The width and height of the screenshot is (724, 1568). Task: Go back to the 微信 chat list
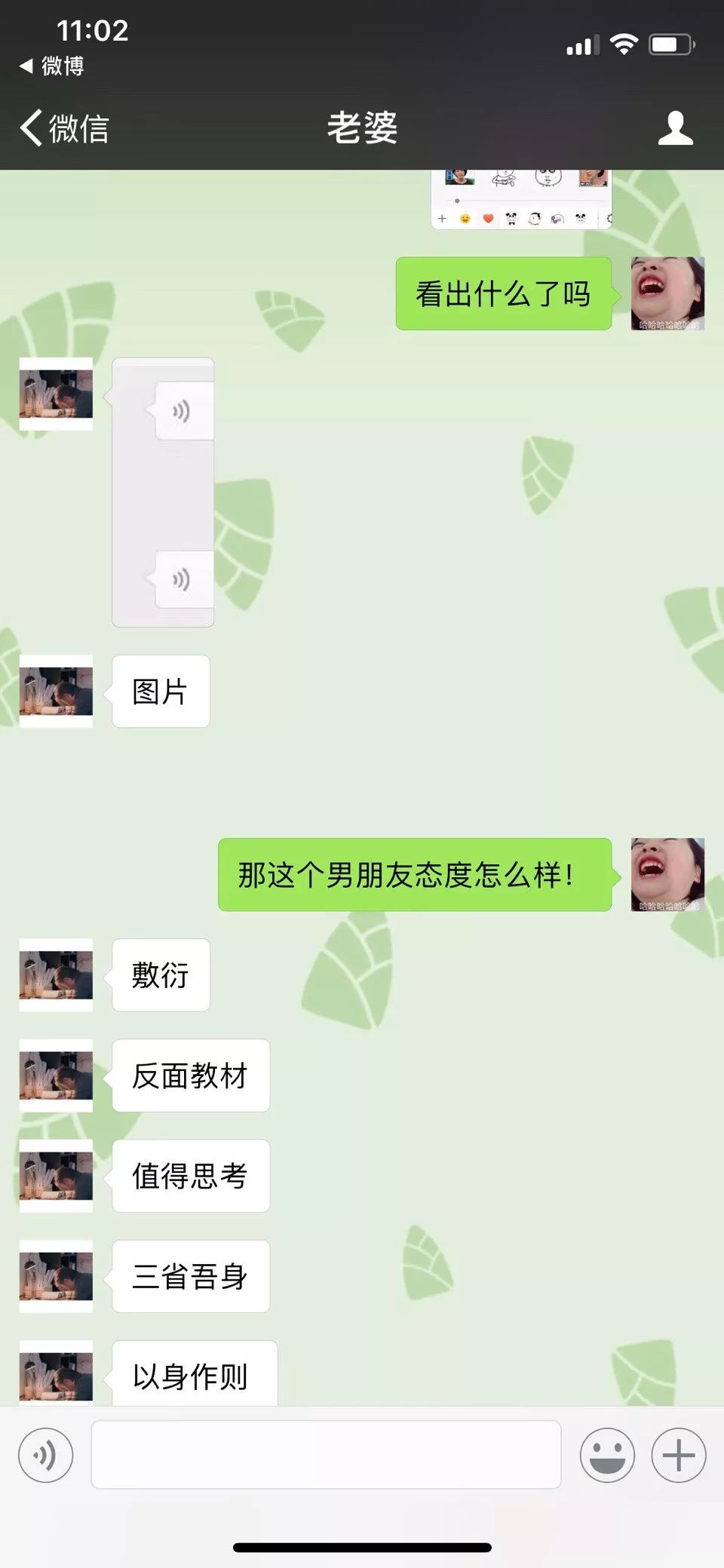coord(64,128)
